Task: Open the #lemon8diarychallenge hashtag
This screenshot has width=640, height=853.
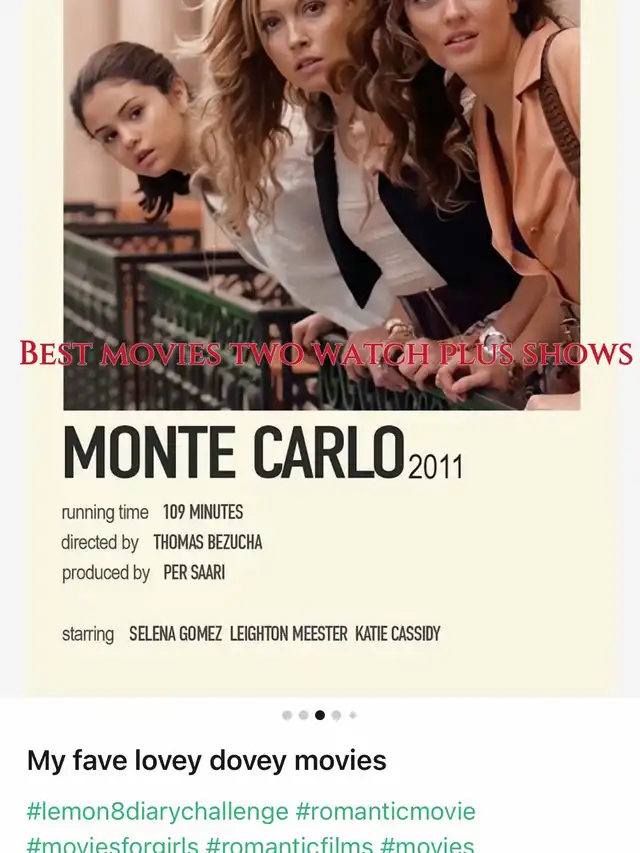Action: click(157, 811)
